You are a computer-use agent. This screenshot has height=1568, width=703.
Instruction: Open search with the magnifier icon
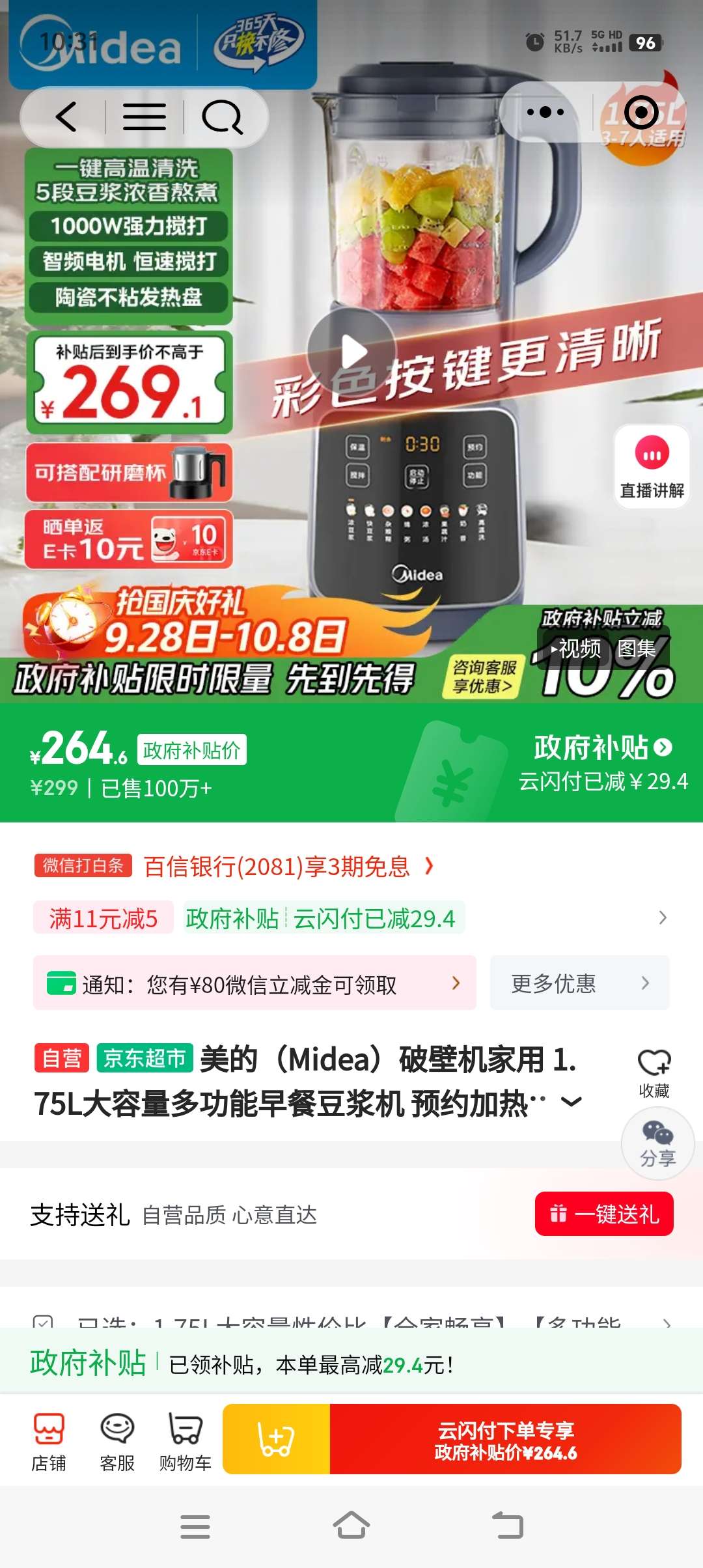(222, 117)
